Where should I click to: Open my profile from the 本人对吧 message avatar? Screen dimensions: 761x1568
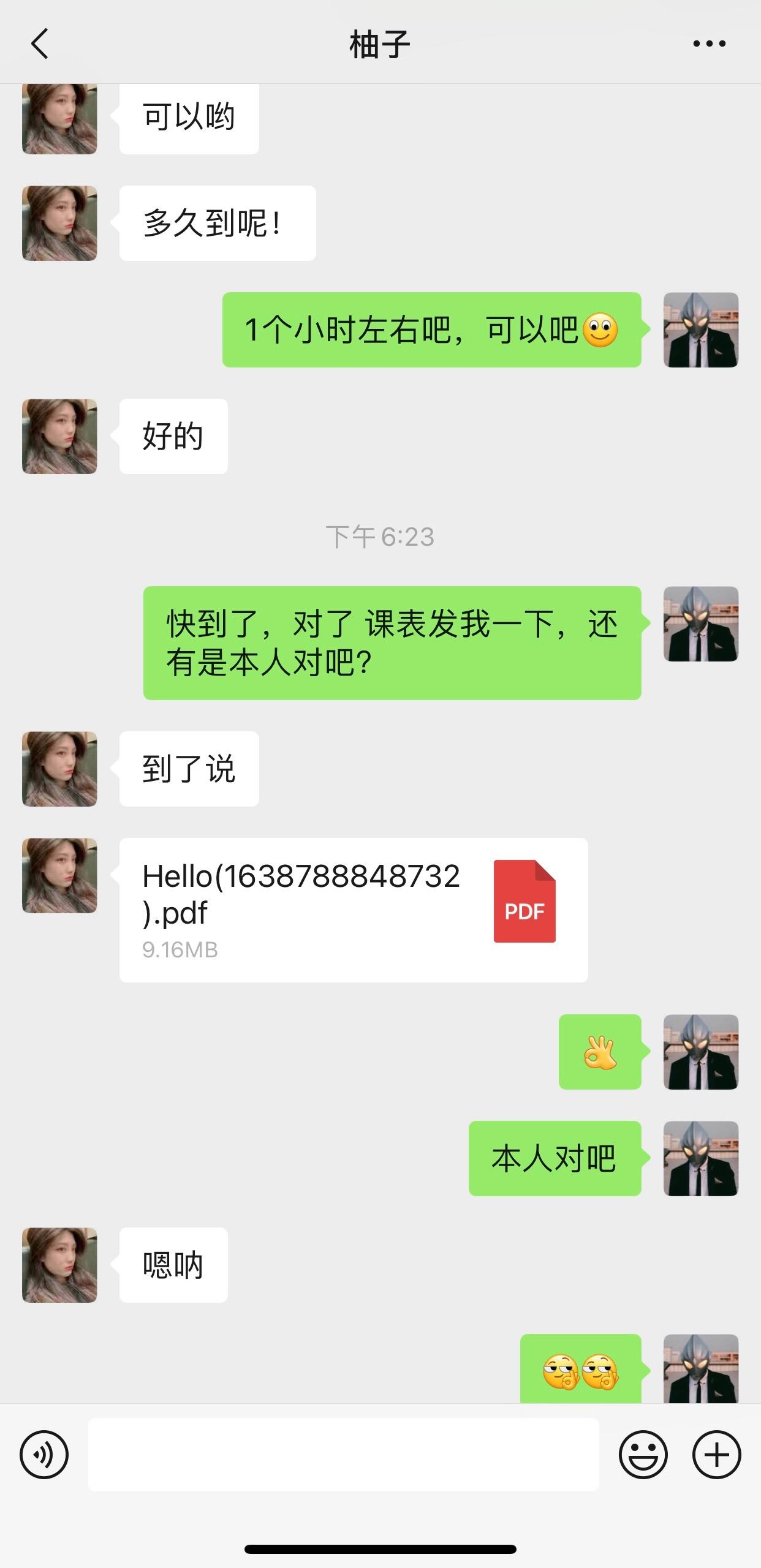[700, 1158]
